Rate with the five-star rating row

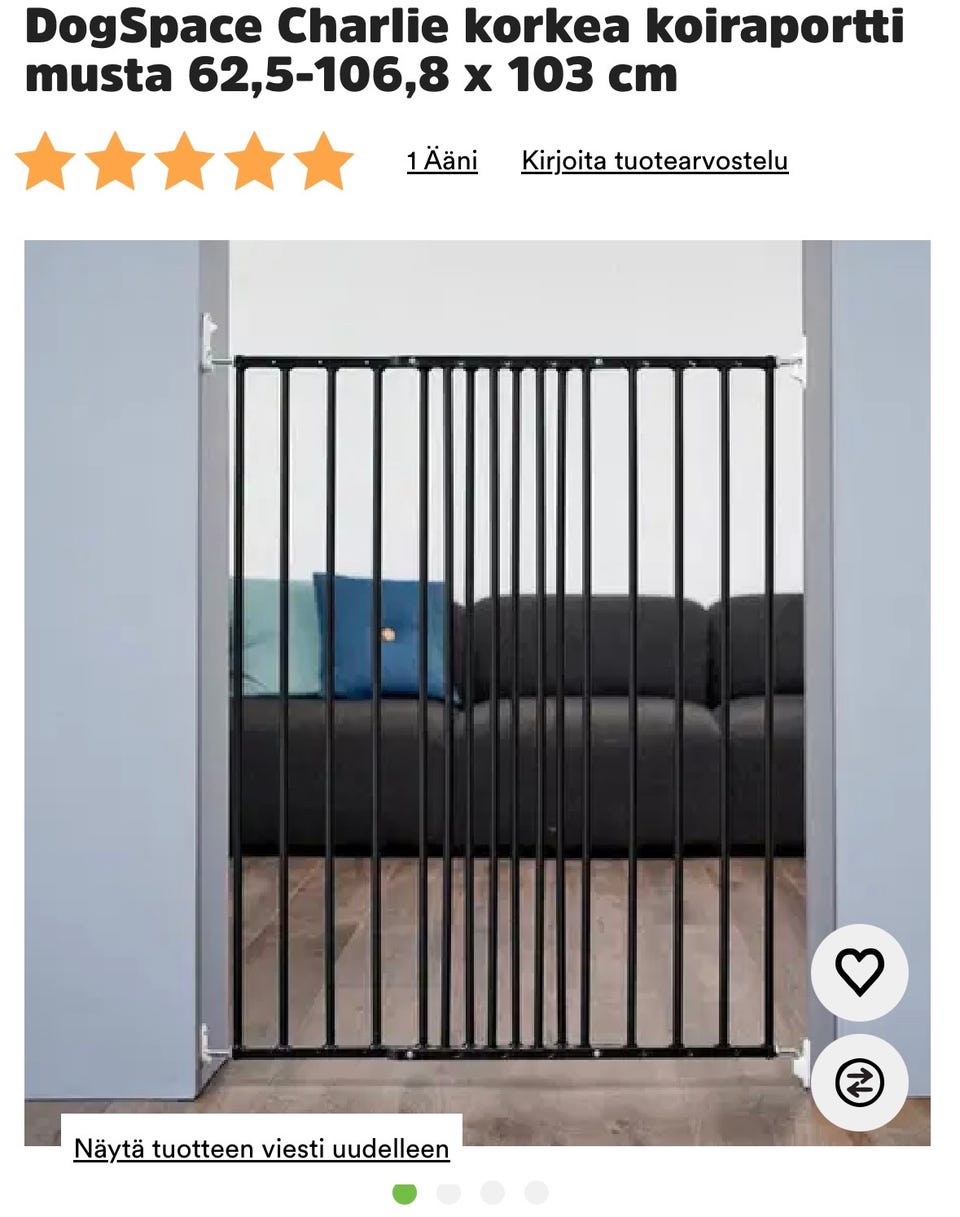[x=184, y=161]
